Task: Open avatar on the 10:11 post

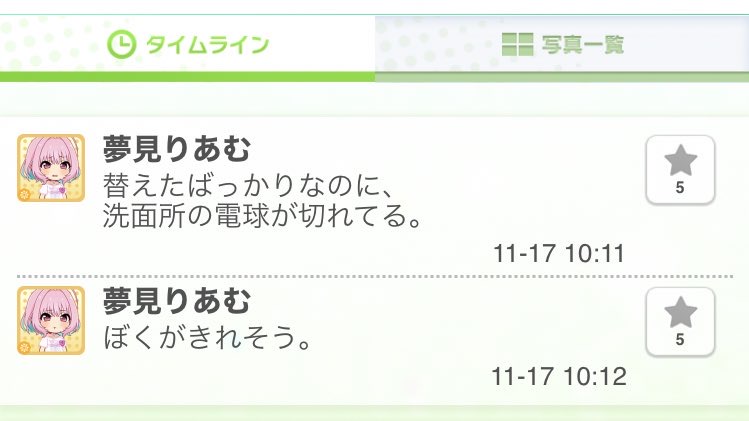Action: pyautogui.click(x=50, y=168)
